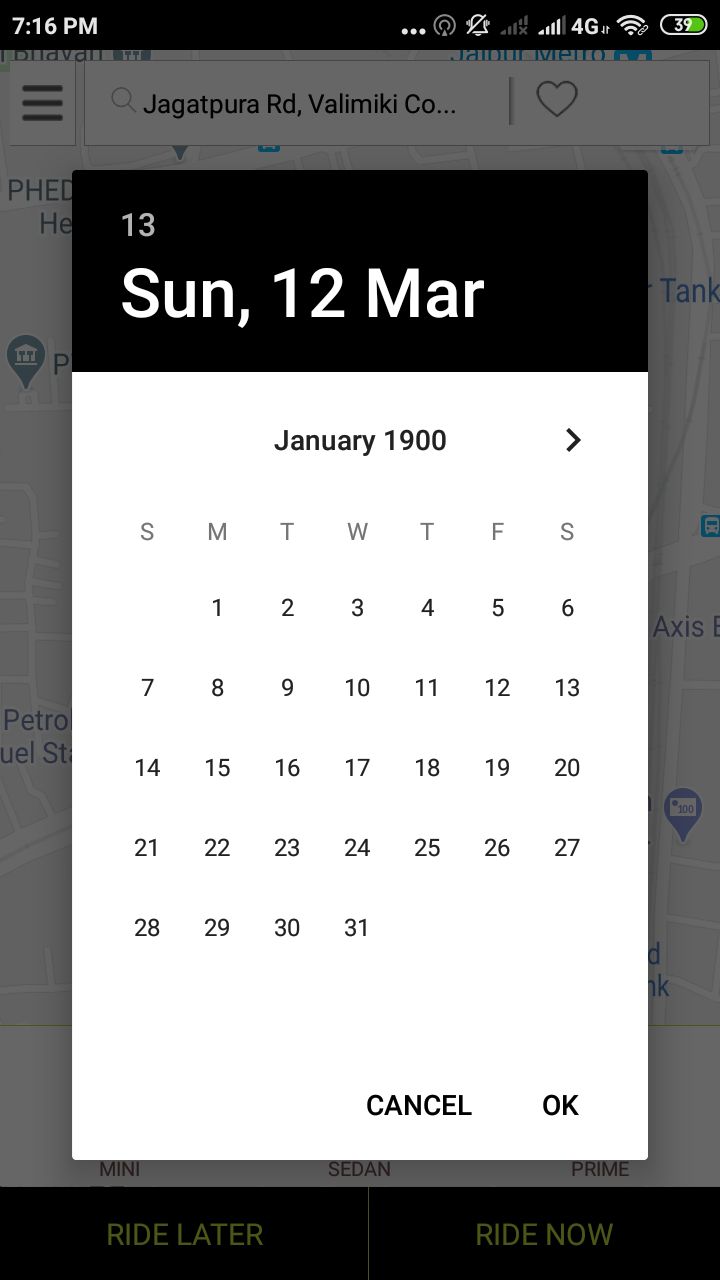Confirm the date with OK
This screenshot has width=720, height=1280.
[x=560, y=1105]
